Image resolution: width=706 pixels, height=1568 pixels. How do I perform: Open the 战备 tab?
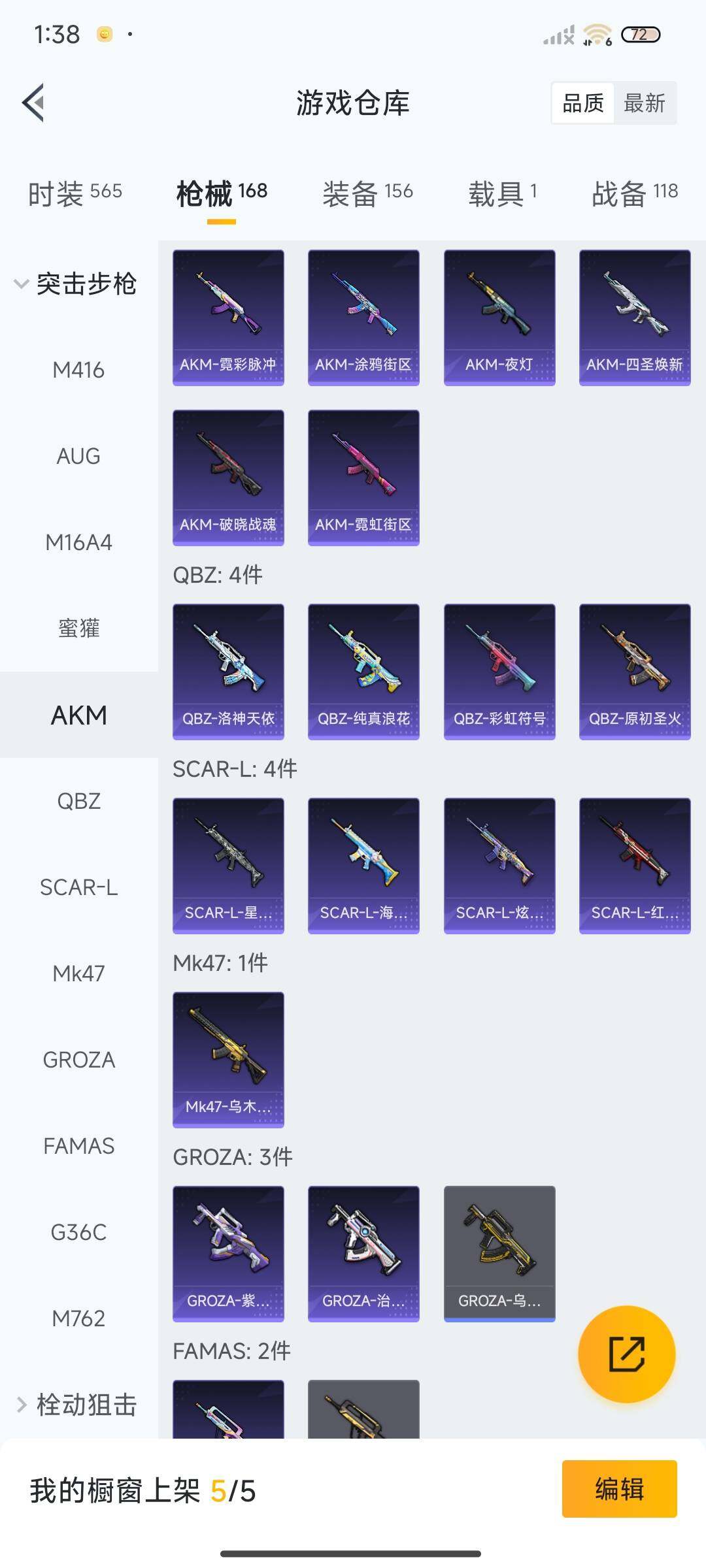[x=634, y=193]
